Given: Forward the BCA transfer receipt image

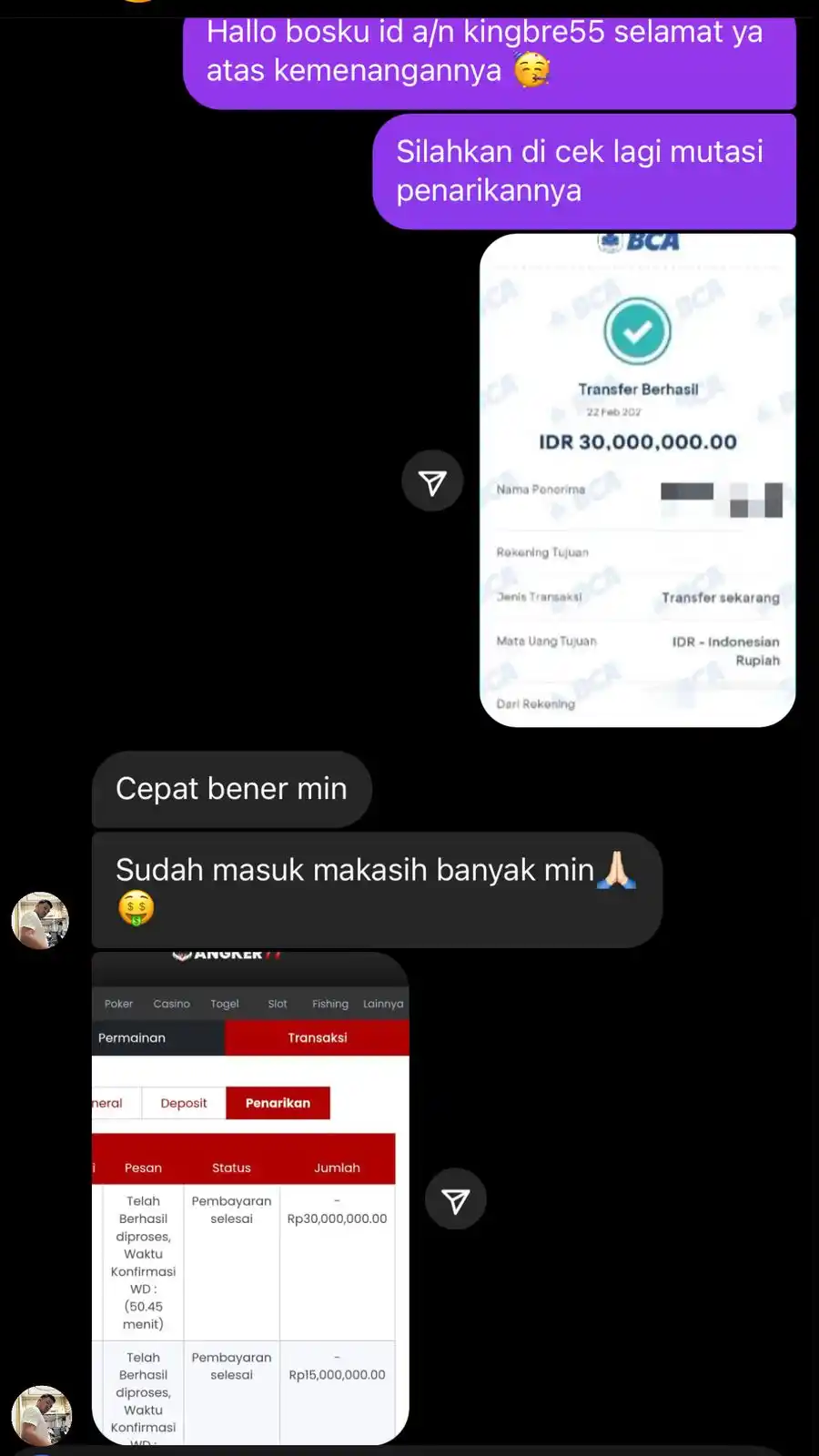Looking at the screenshot, I should 432,481.
